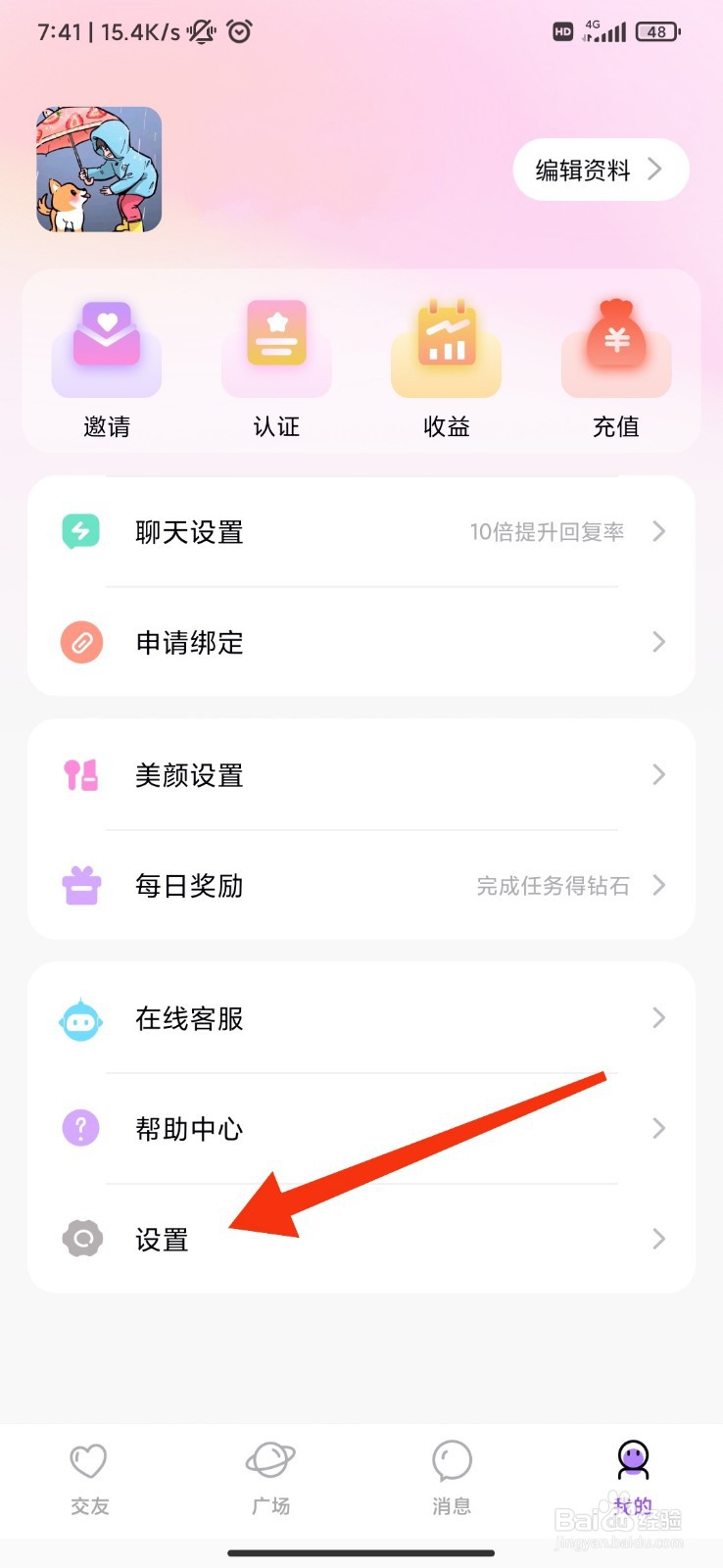Tap the 帮助中心 question mark icon

click(81, 1128)
